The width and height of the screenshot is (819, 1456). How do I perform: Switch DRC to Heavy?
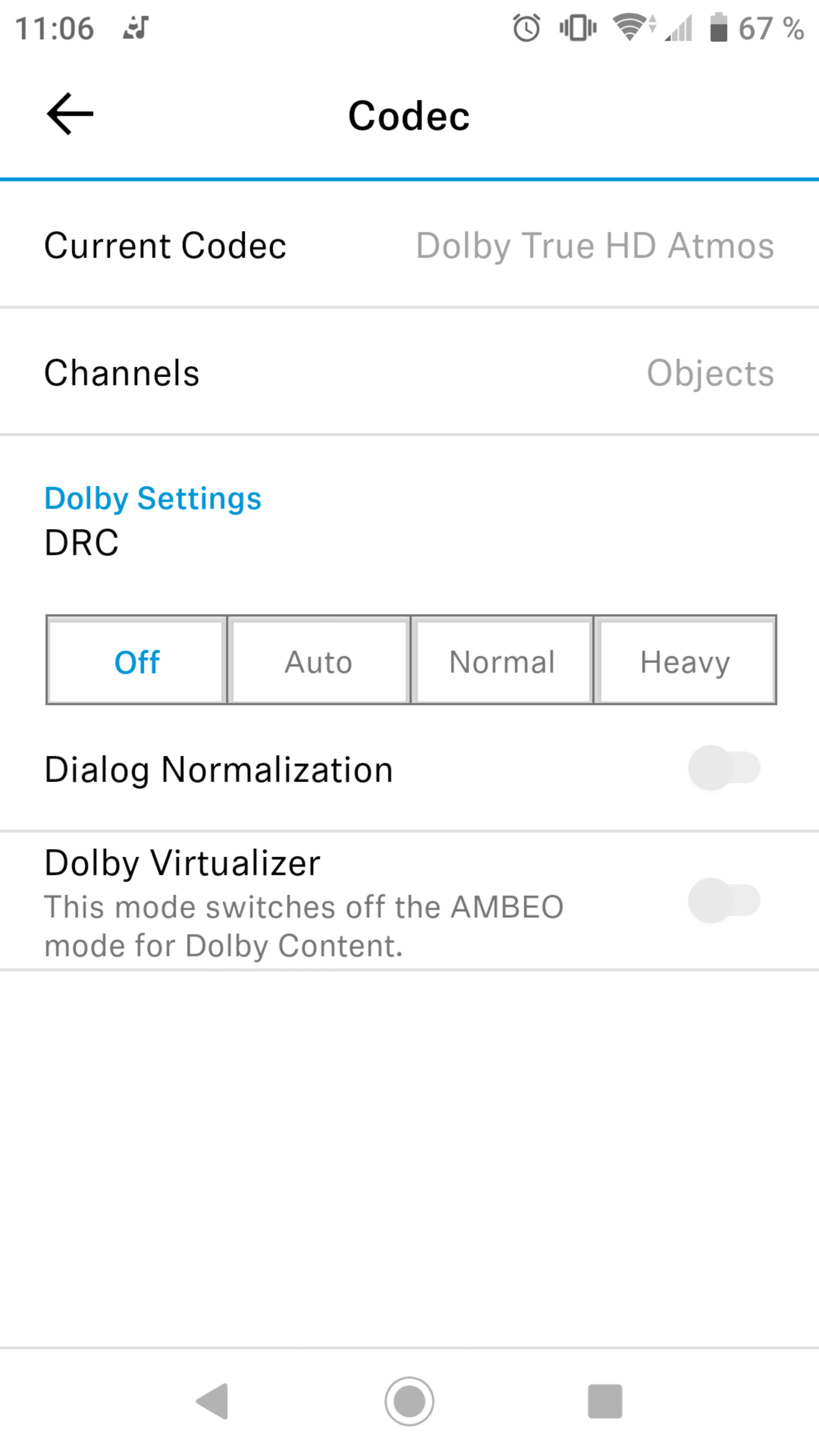pos(685,660)
